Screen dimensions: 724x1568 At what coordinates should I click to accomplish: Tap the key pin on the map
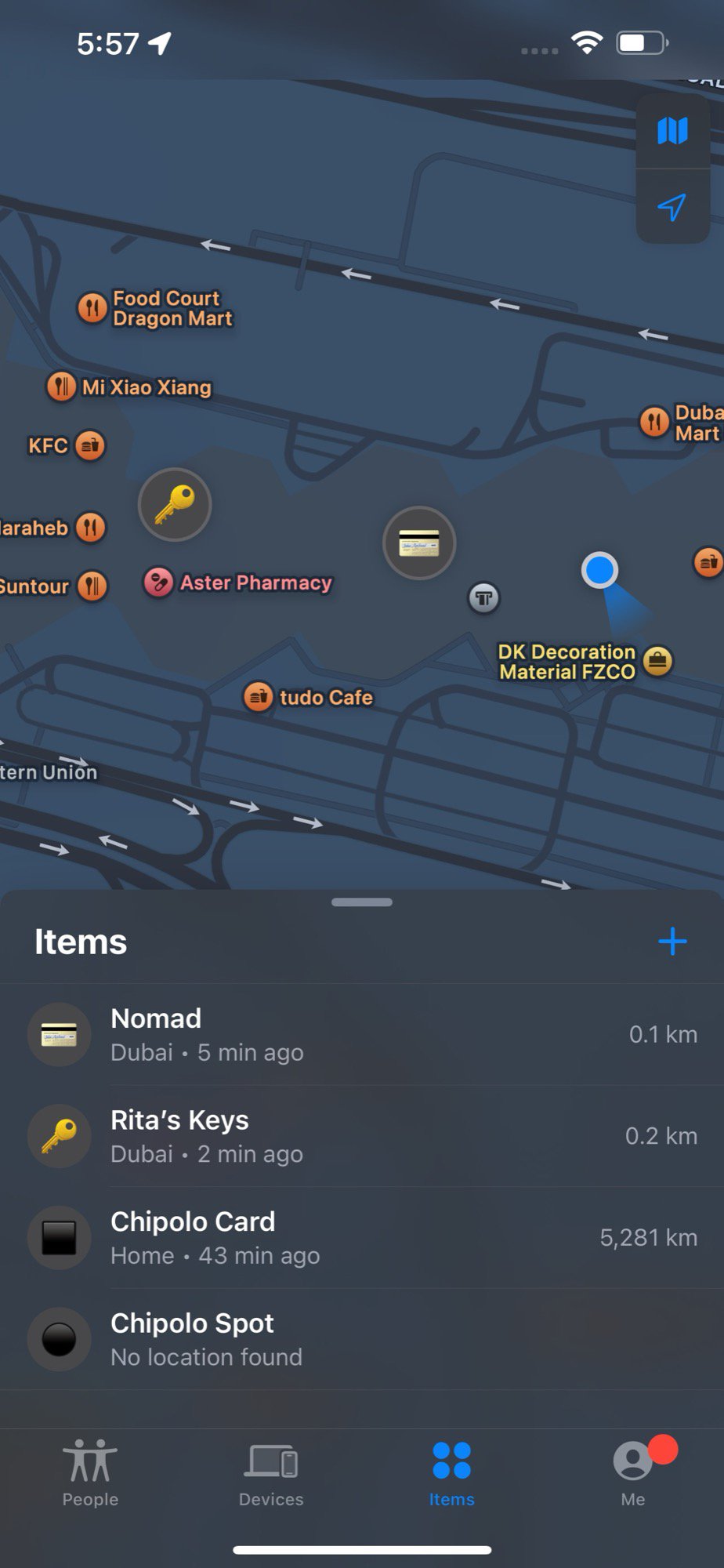[175, 505]
